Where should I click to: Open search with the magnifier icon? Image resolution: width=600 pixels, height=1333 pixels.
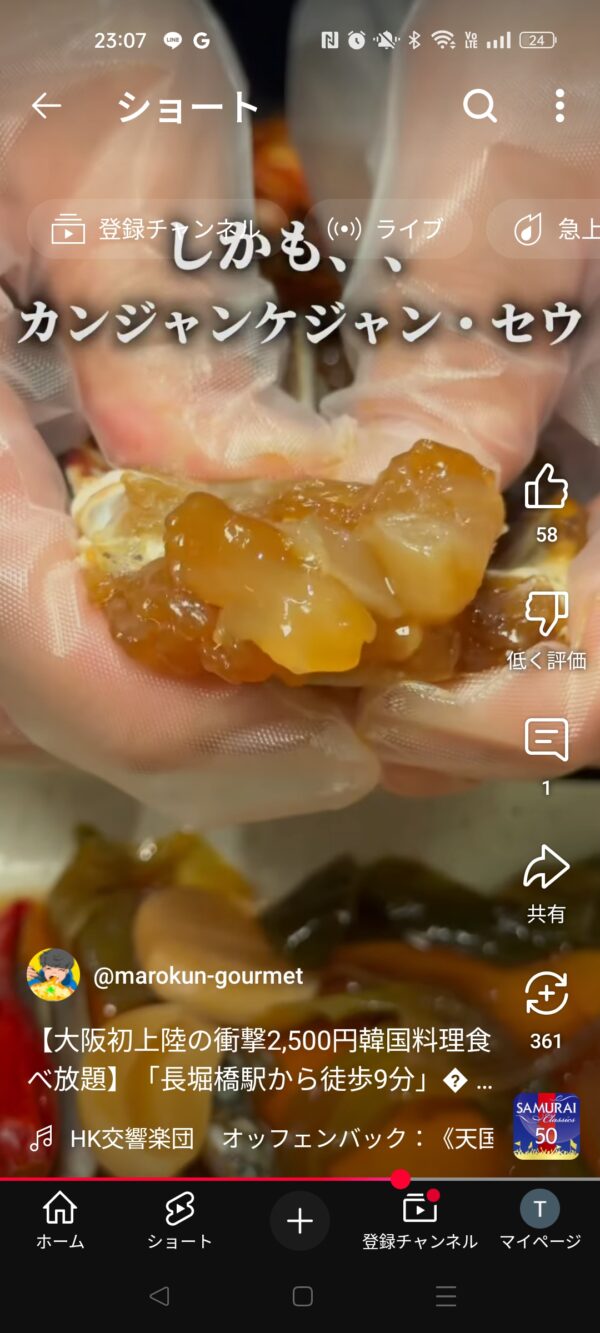(x=480, y=106)
